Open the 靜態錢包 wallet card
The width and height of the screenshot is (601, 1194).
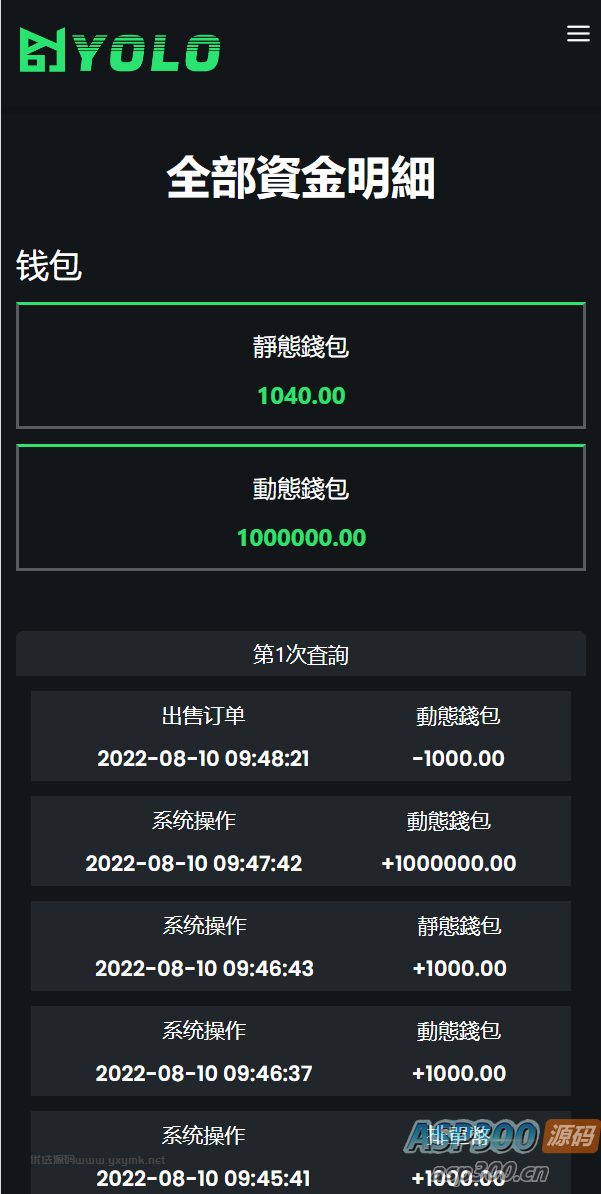pos(300,366)
